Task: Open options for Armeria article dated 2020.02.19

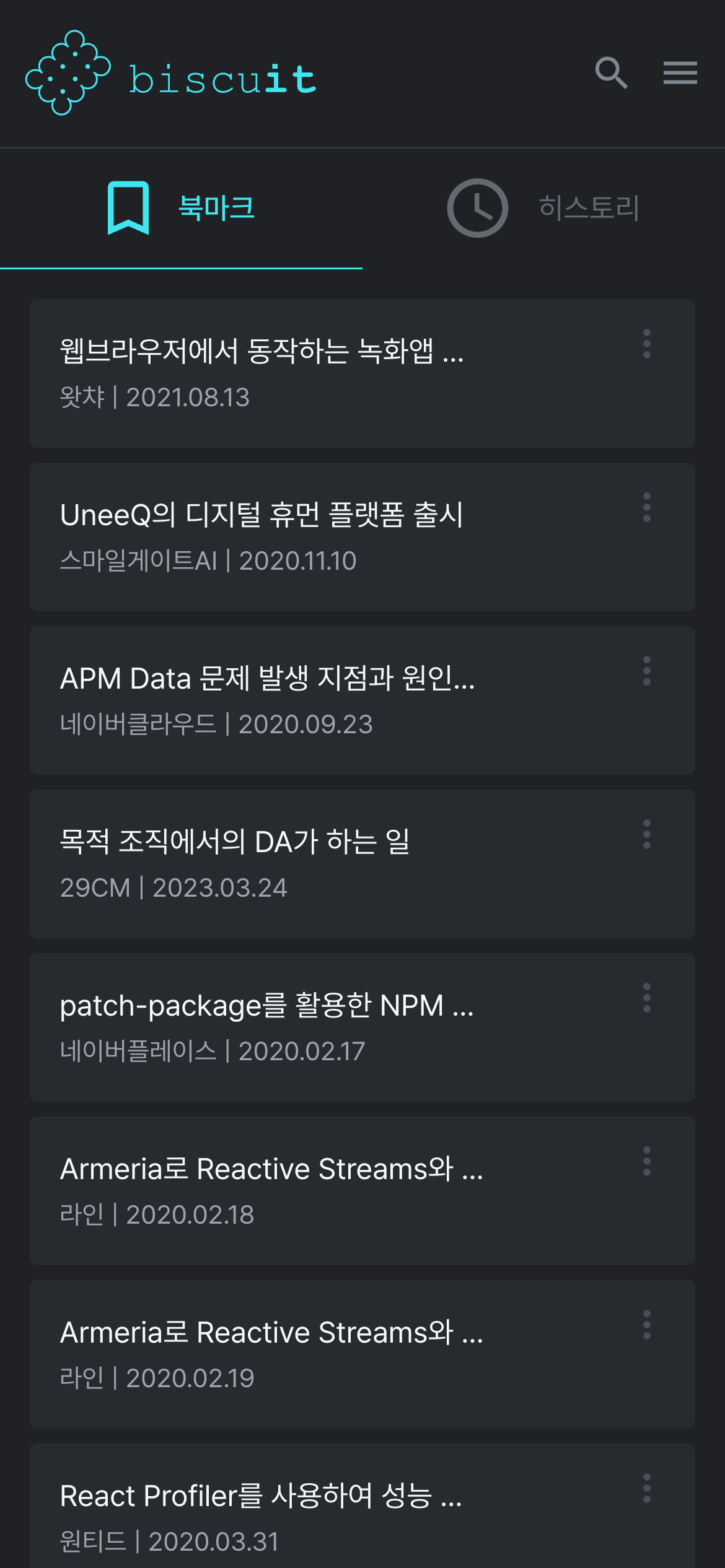Action: 647,1325
